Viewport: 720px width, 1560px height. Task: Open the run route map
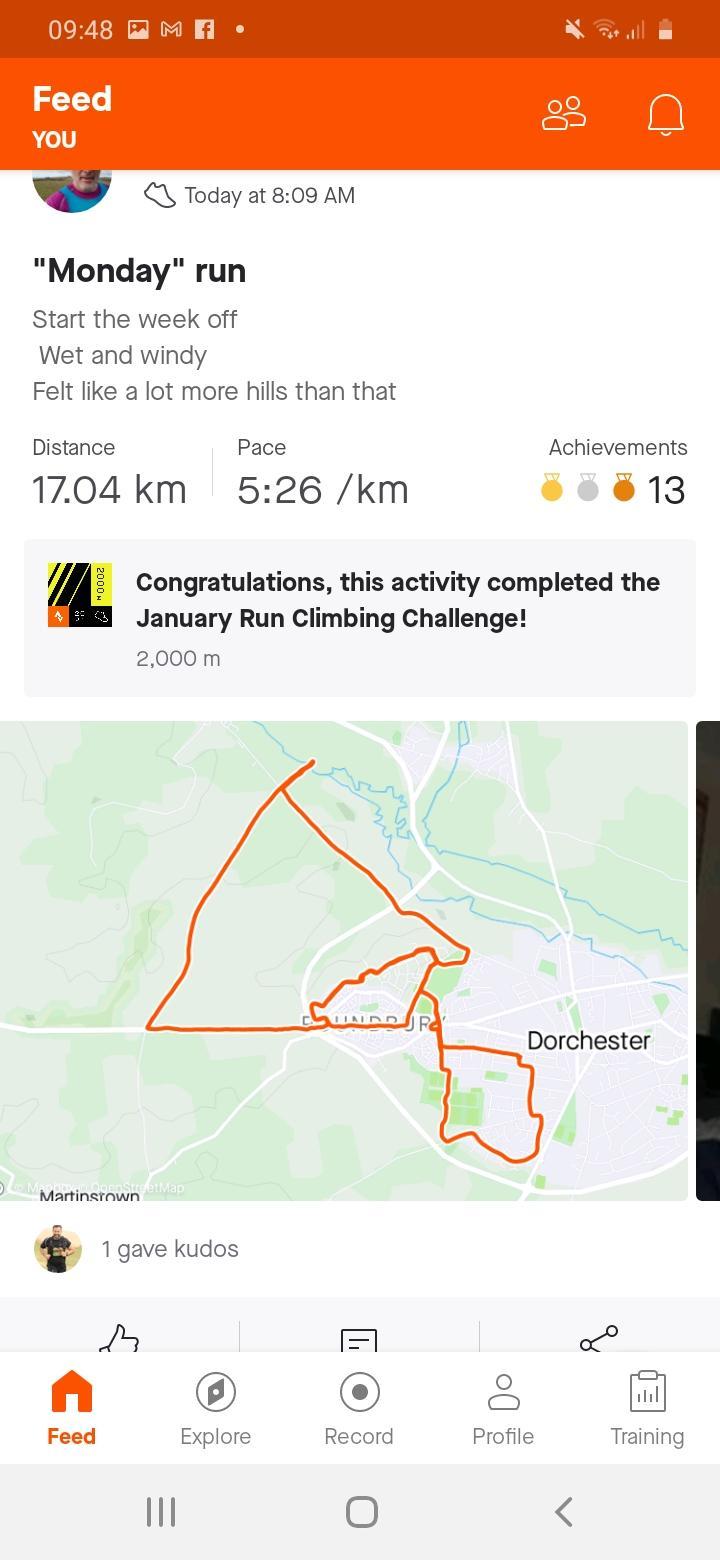344,960
